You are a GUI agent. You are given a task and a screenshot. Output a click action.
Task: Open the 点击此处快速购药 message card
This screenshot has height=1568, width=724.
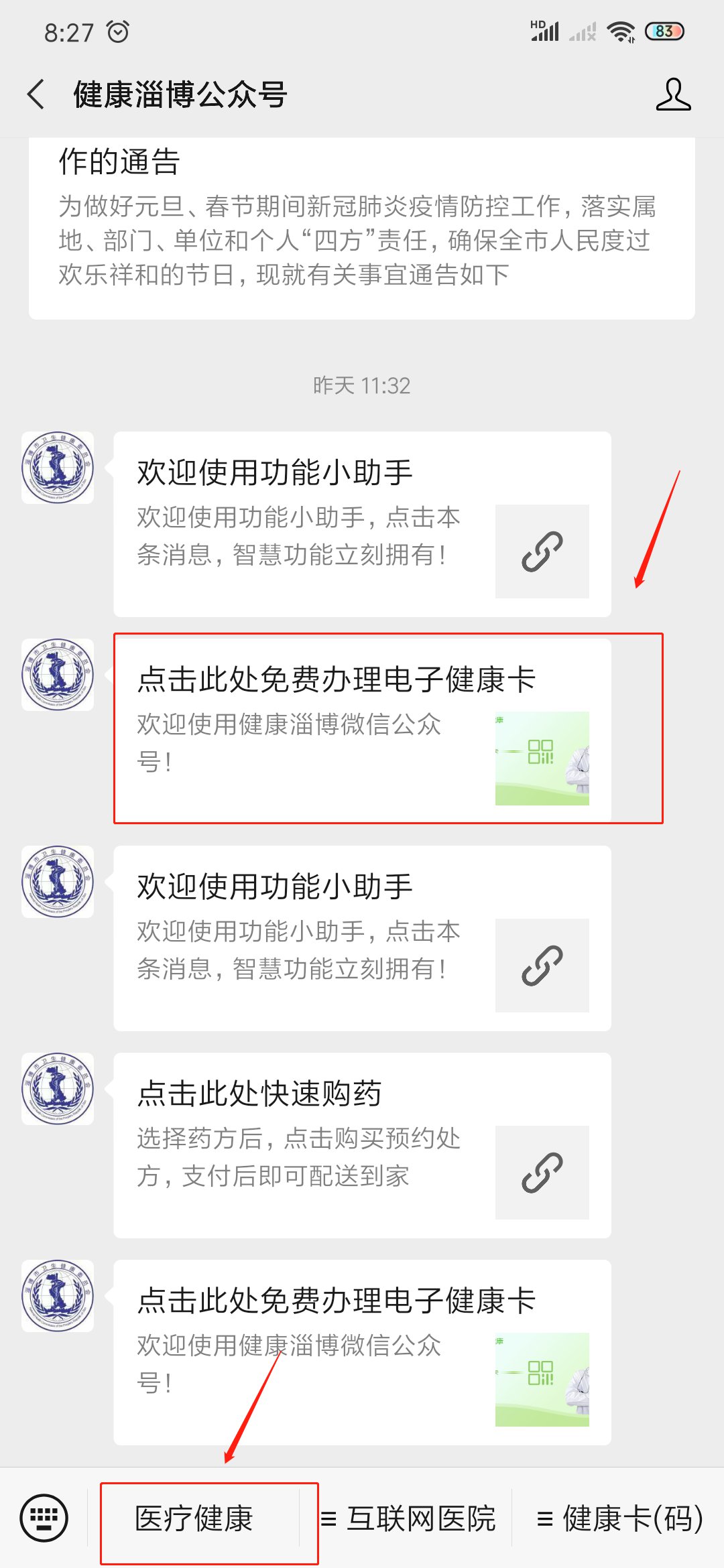click(361, 1145)
